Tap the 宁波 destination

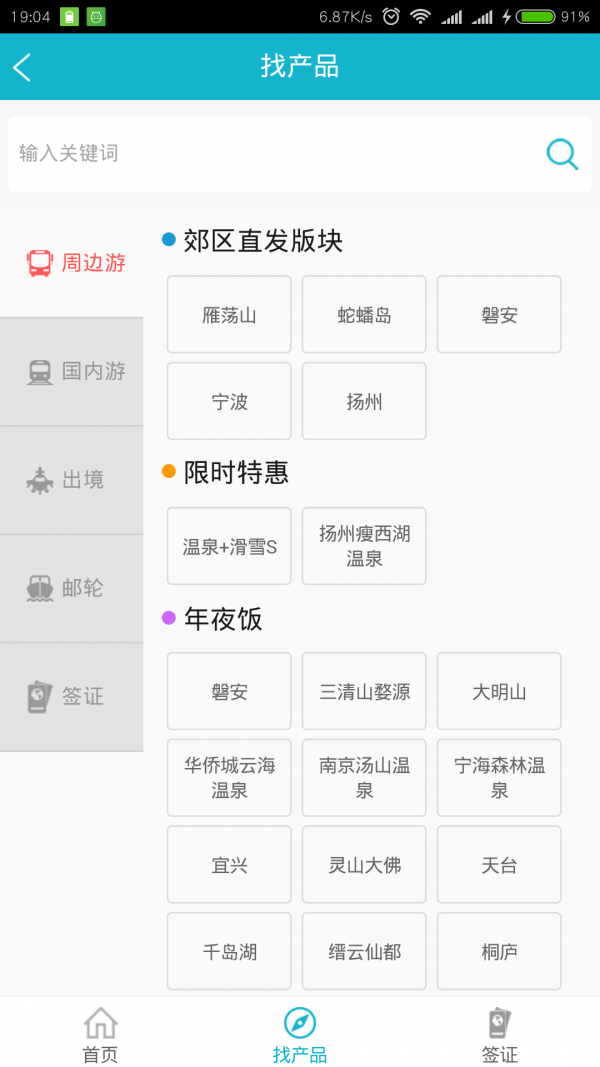[x=229, y=401]
